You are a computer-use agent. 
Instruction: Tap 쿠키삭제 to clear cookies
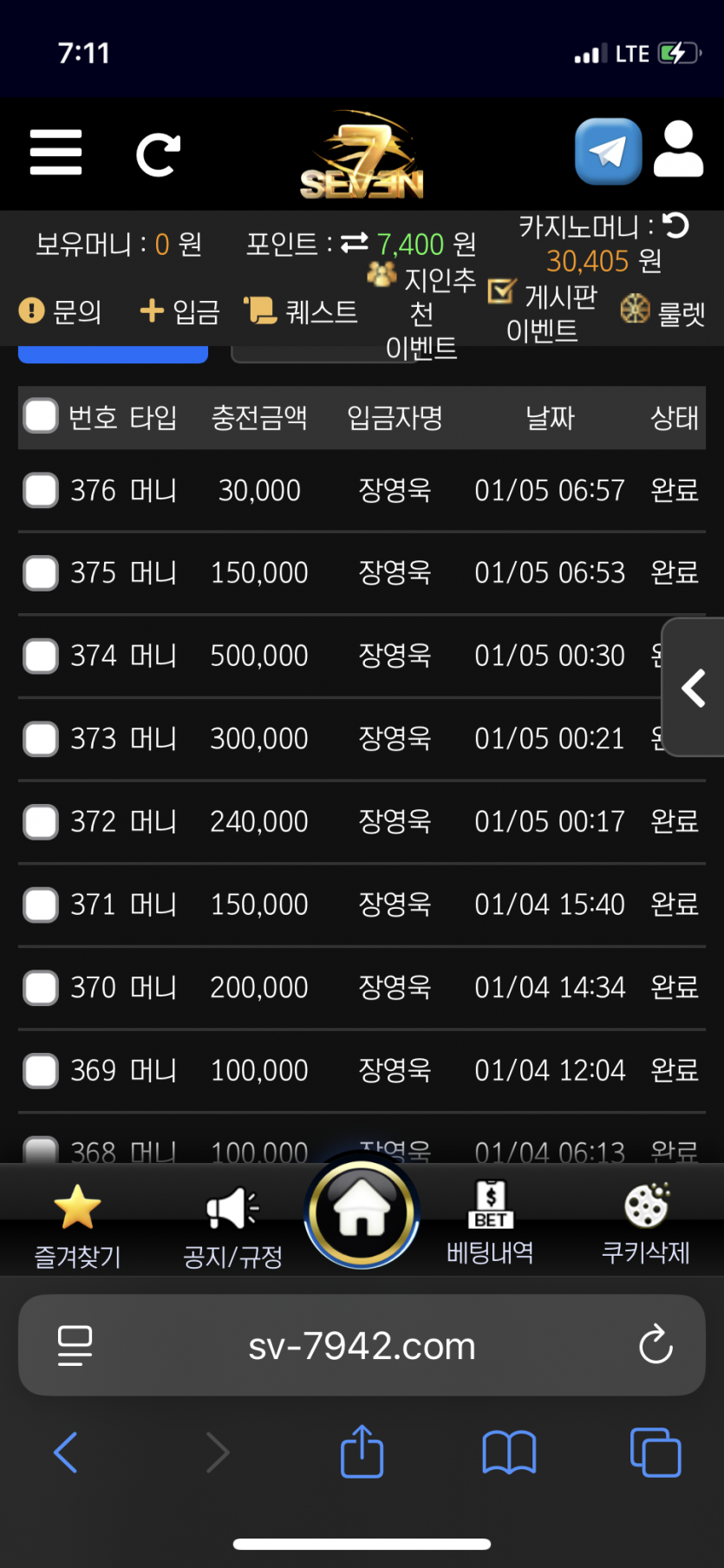(646, 1223)
